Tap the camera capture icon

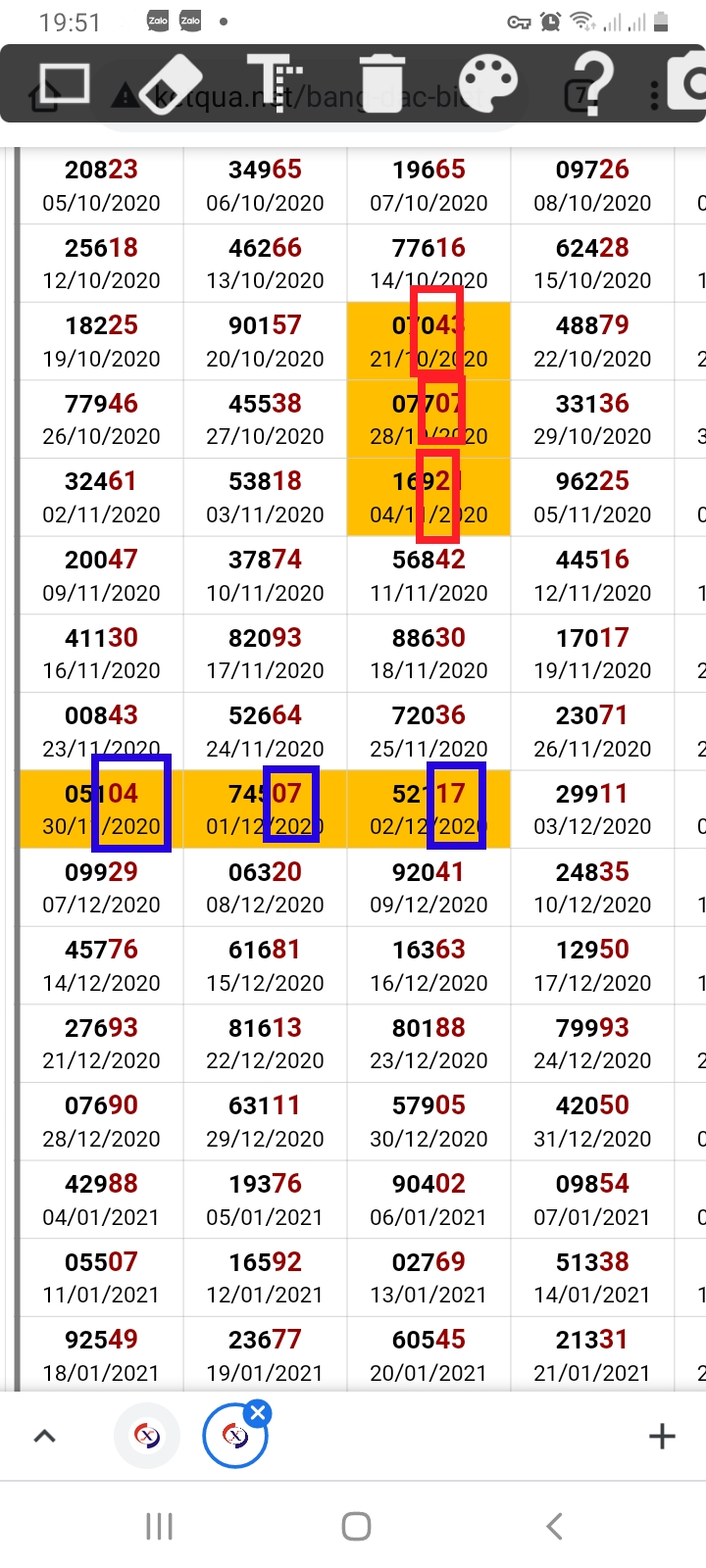point(686,83)
